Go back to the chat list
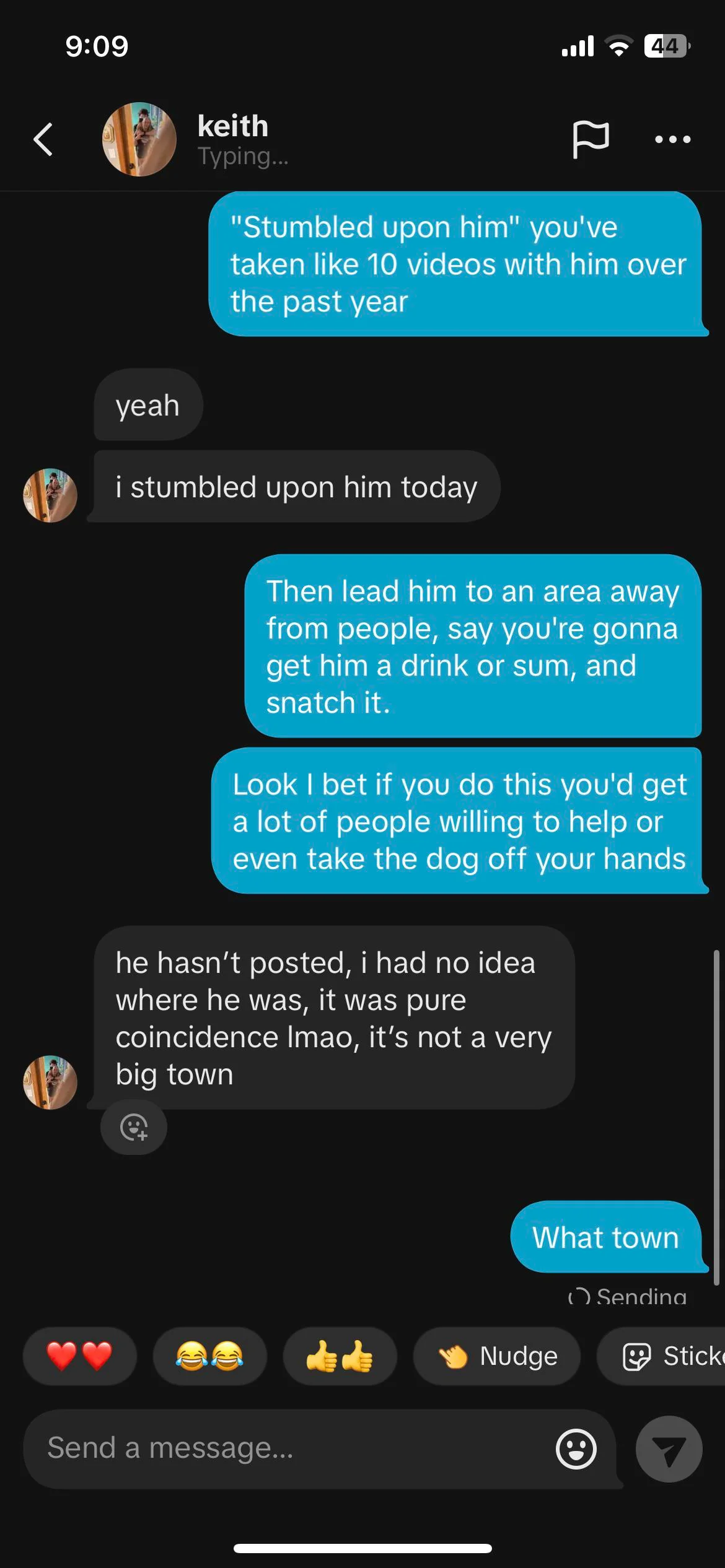This screenshot has height=1568, width=725. (43, 139)
